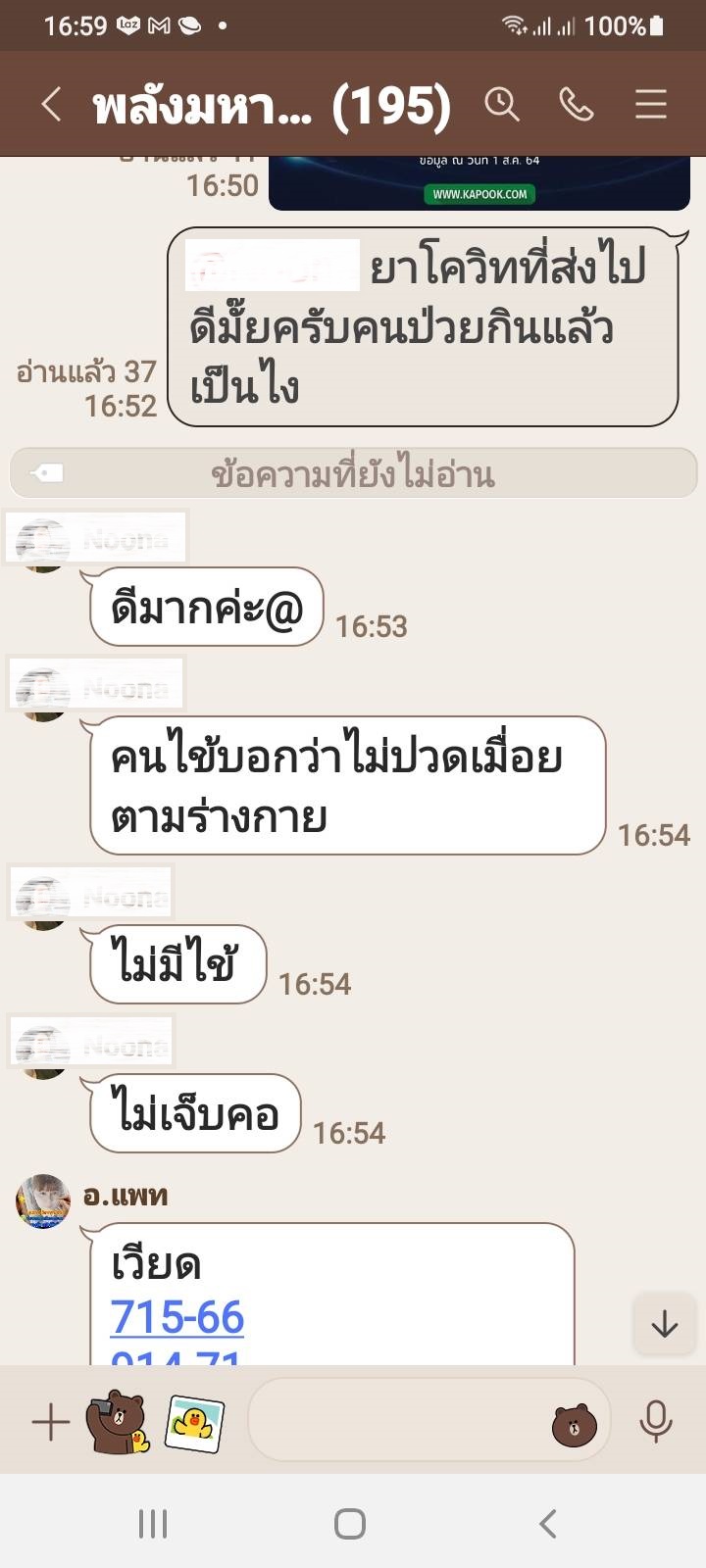
Task: Jump to the latest message
Action: click(664, 1324)
